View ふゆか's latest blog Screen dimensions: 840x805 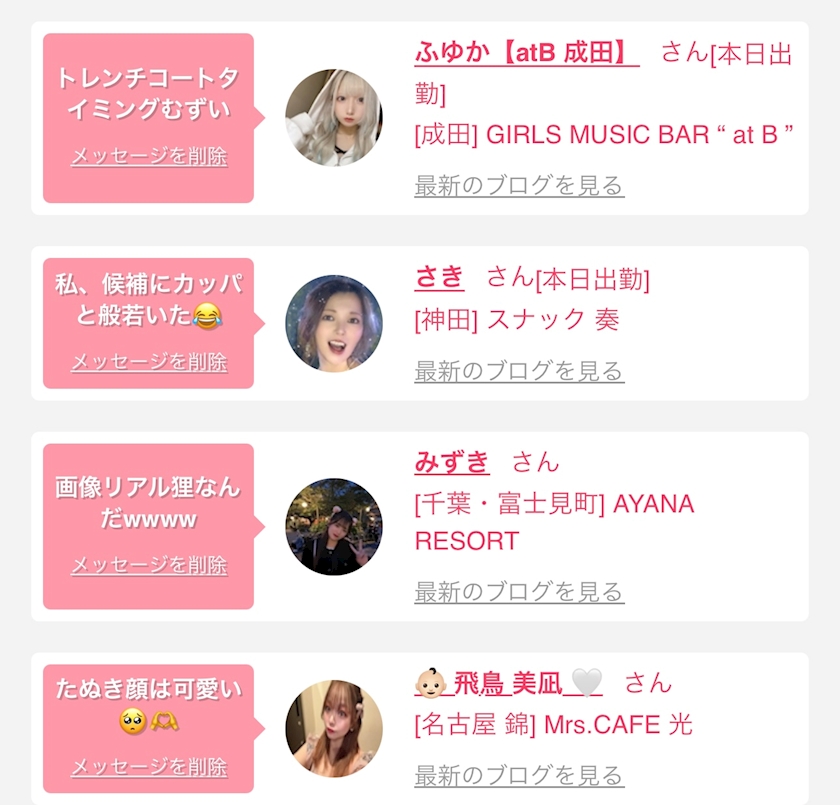point(519,186)
